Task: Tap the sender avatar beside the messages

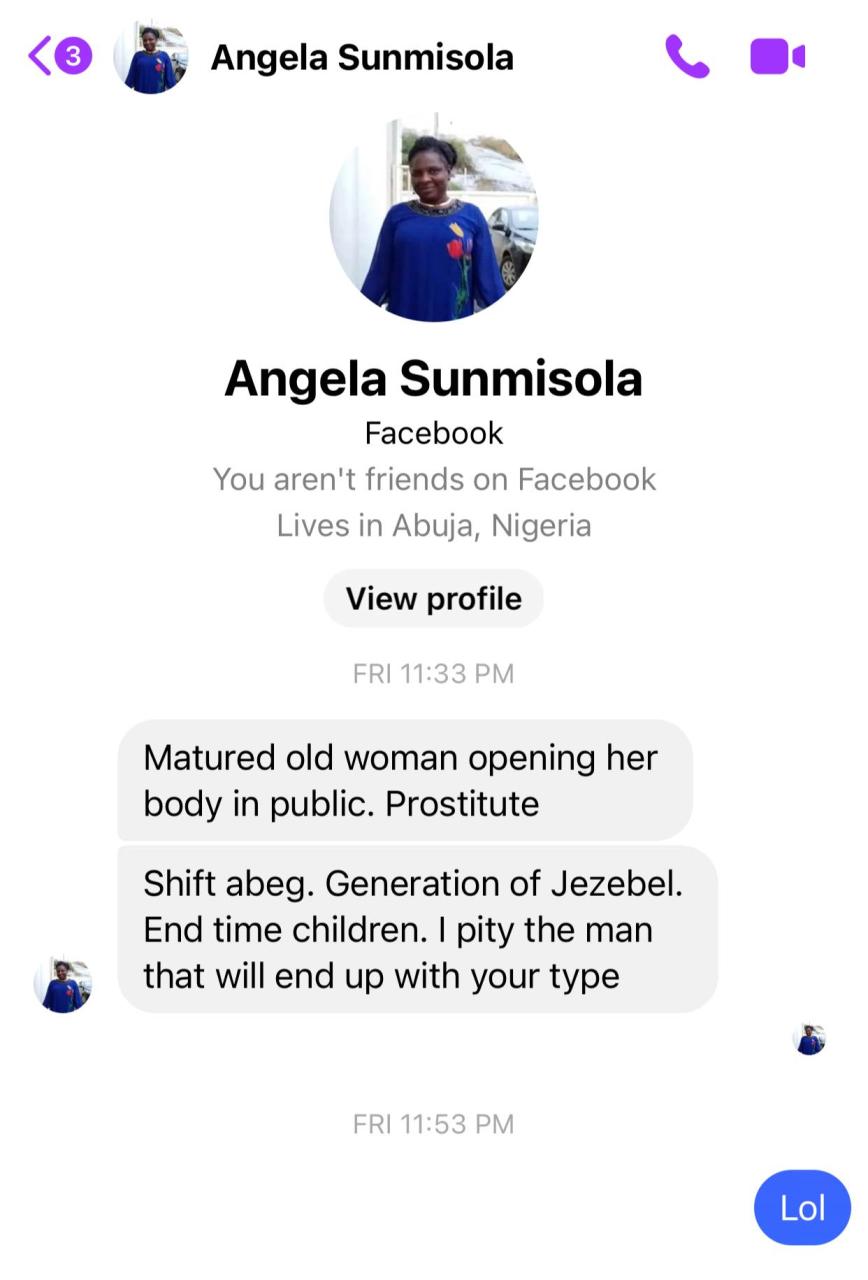Action: click(x=63, y=984)
